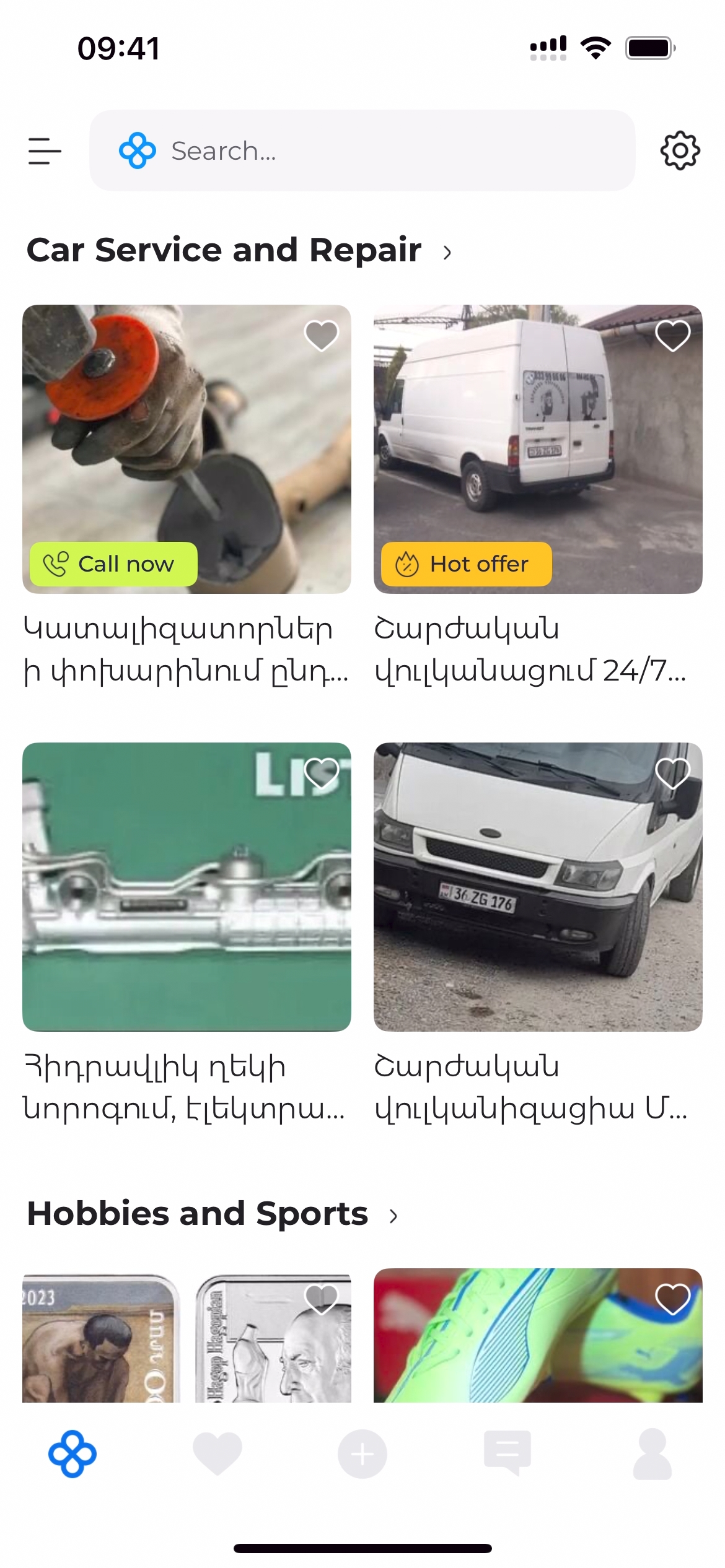Open the messages tab
This screenshot has height=1568, width=725.
[507, 1454]
